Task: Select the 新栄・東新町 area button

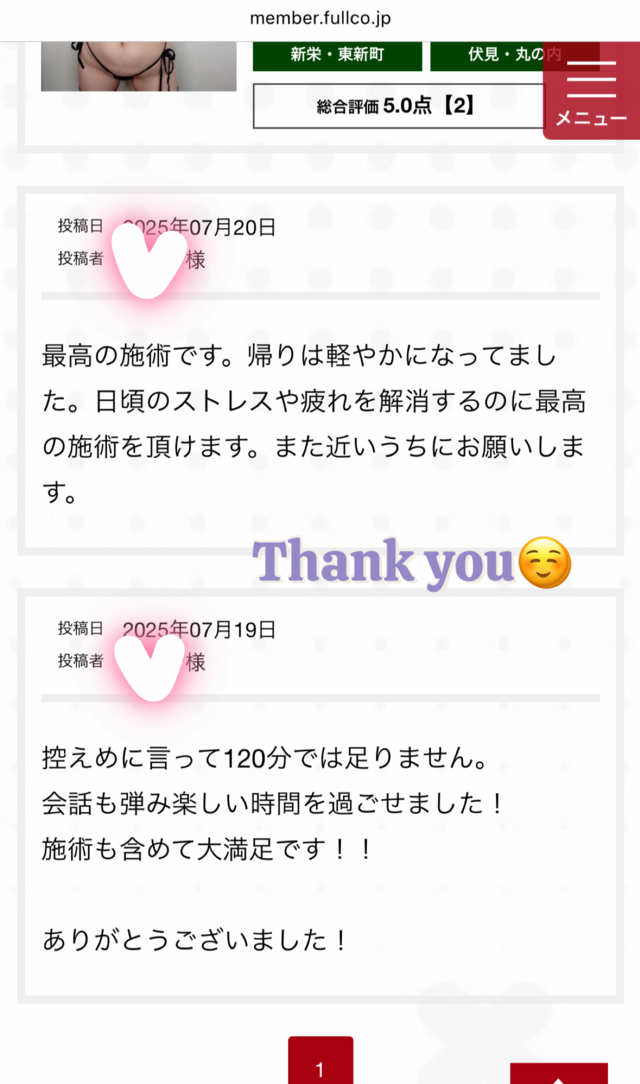Action: 337,56
